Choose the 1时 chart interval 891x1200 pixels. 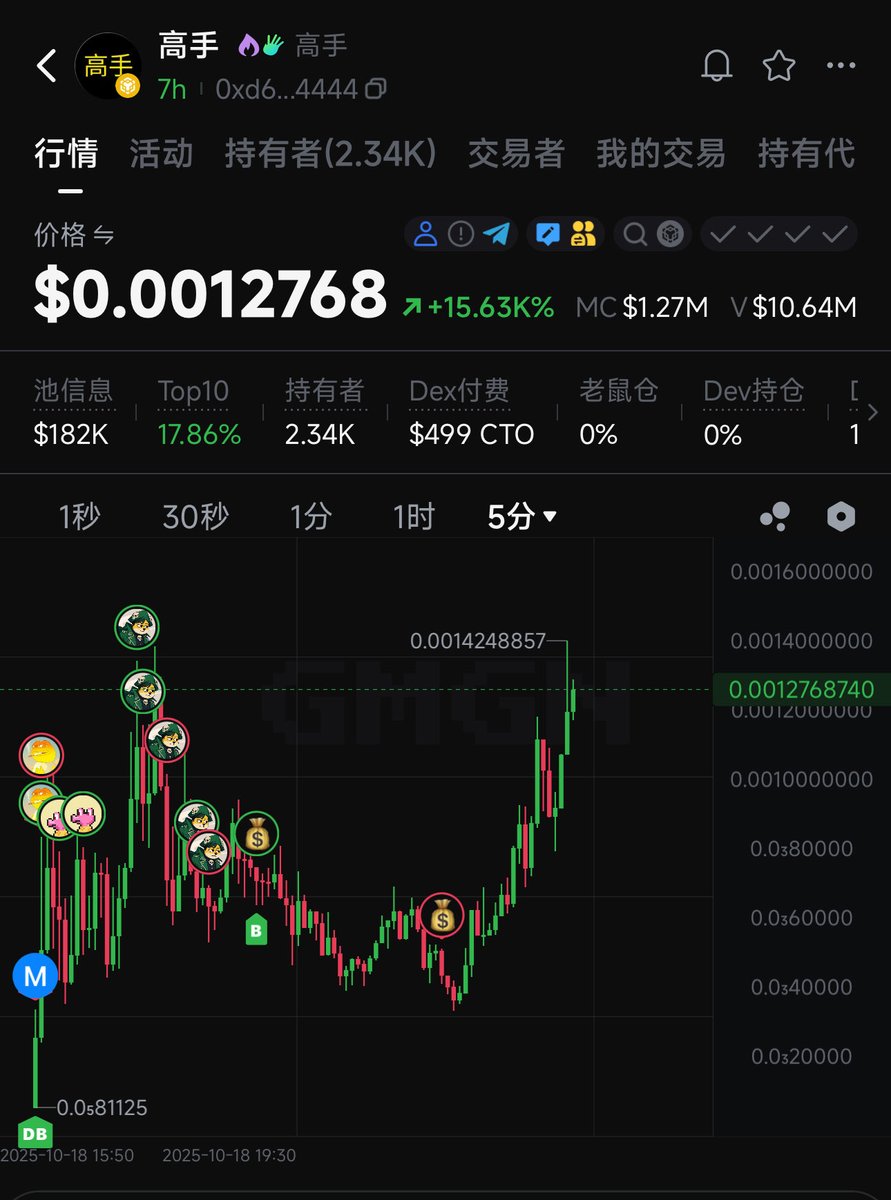(413, 517)
